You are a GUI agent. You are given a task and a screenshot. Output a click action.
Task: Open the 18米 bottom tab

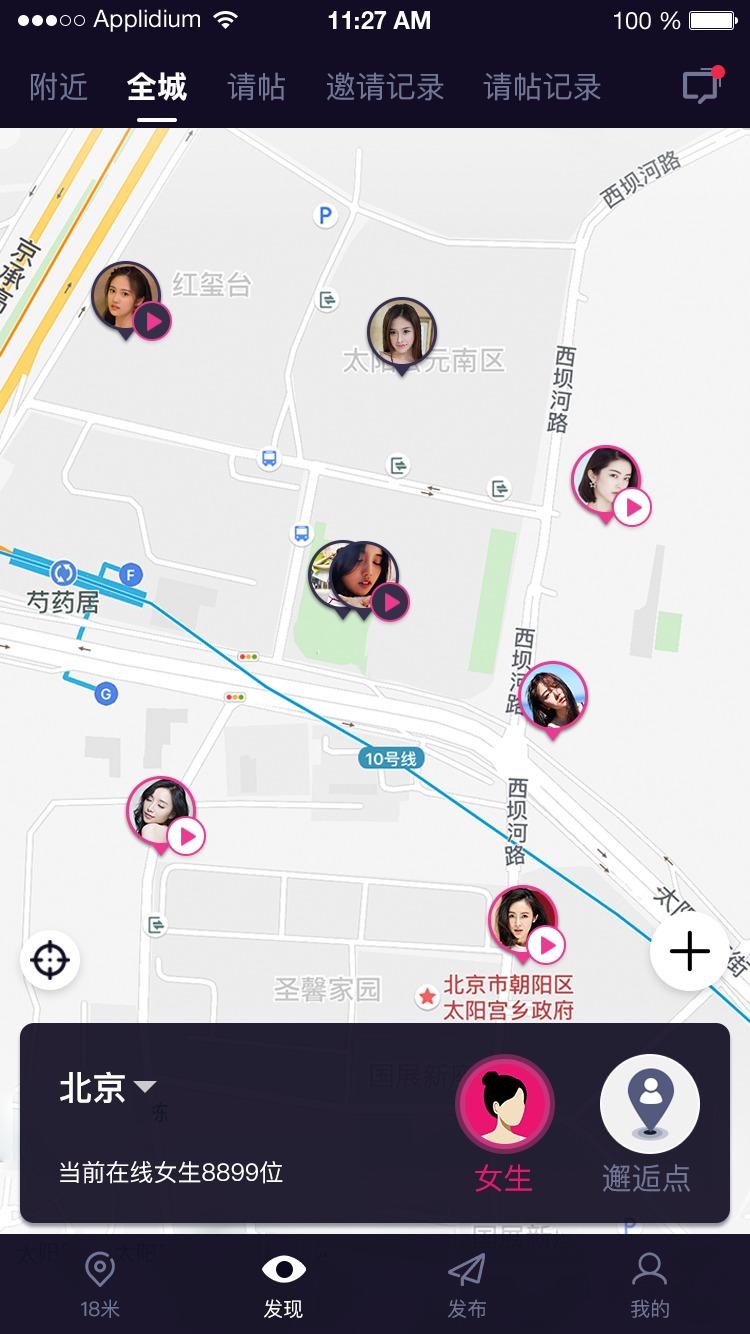pos(100,1285)
